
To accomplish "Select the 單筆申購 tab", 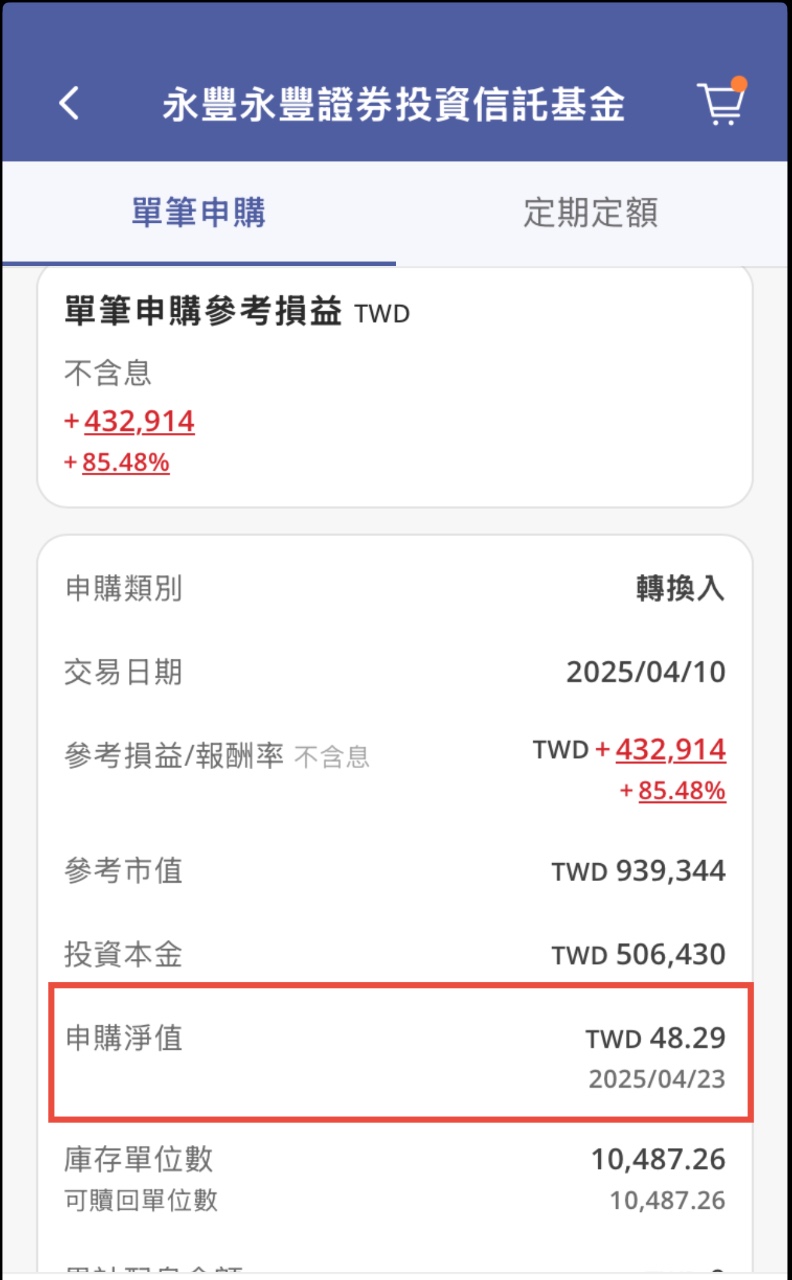I will click(x=196, y=213).
